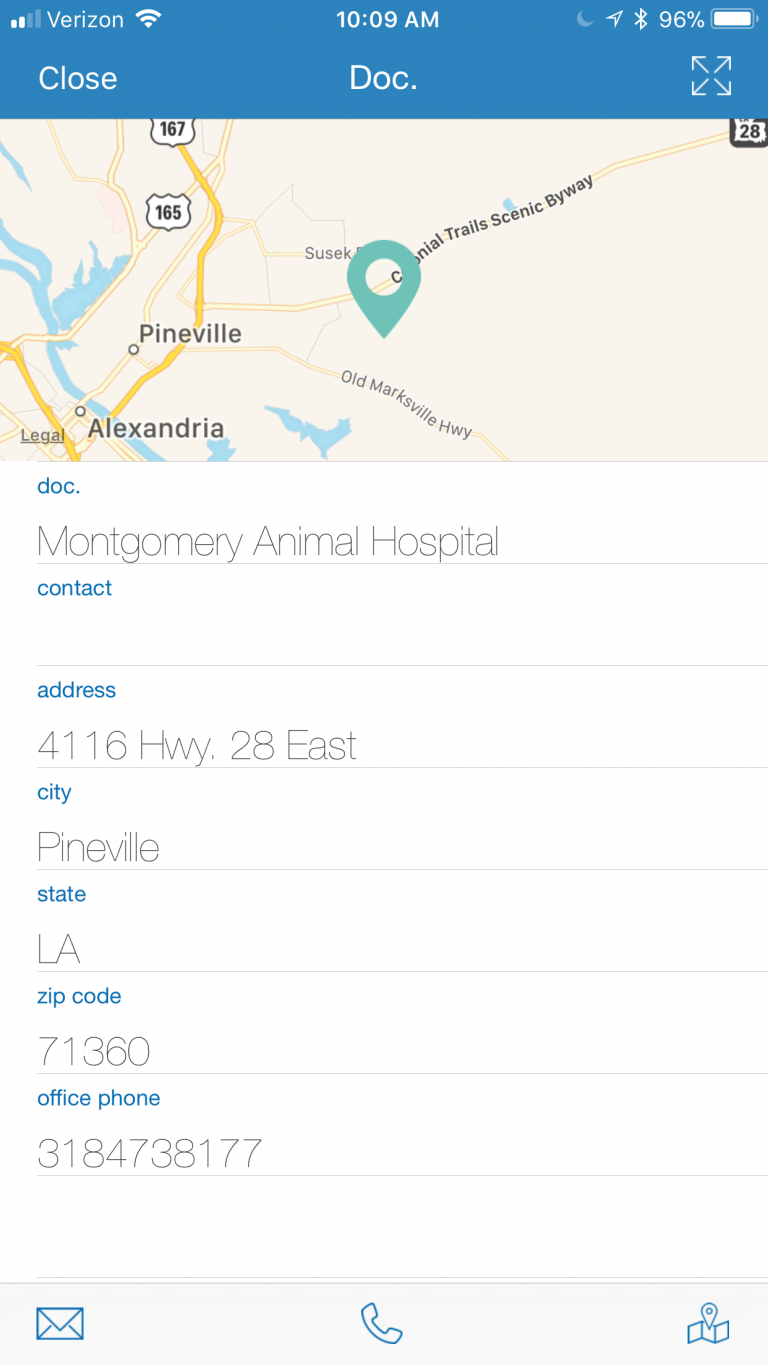Edit the zip code 71360
This screenshot has width=768, height=1365.
pyautogui.click(x=402, y=1051)
